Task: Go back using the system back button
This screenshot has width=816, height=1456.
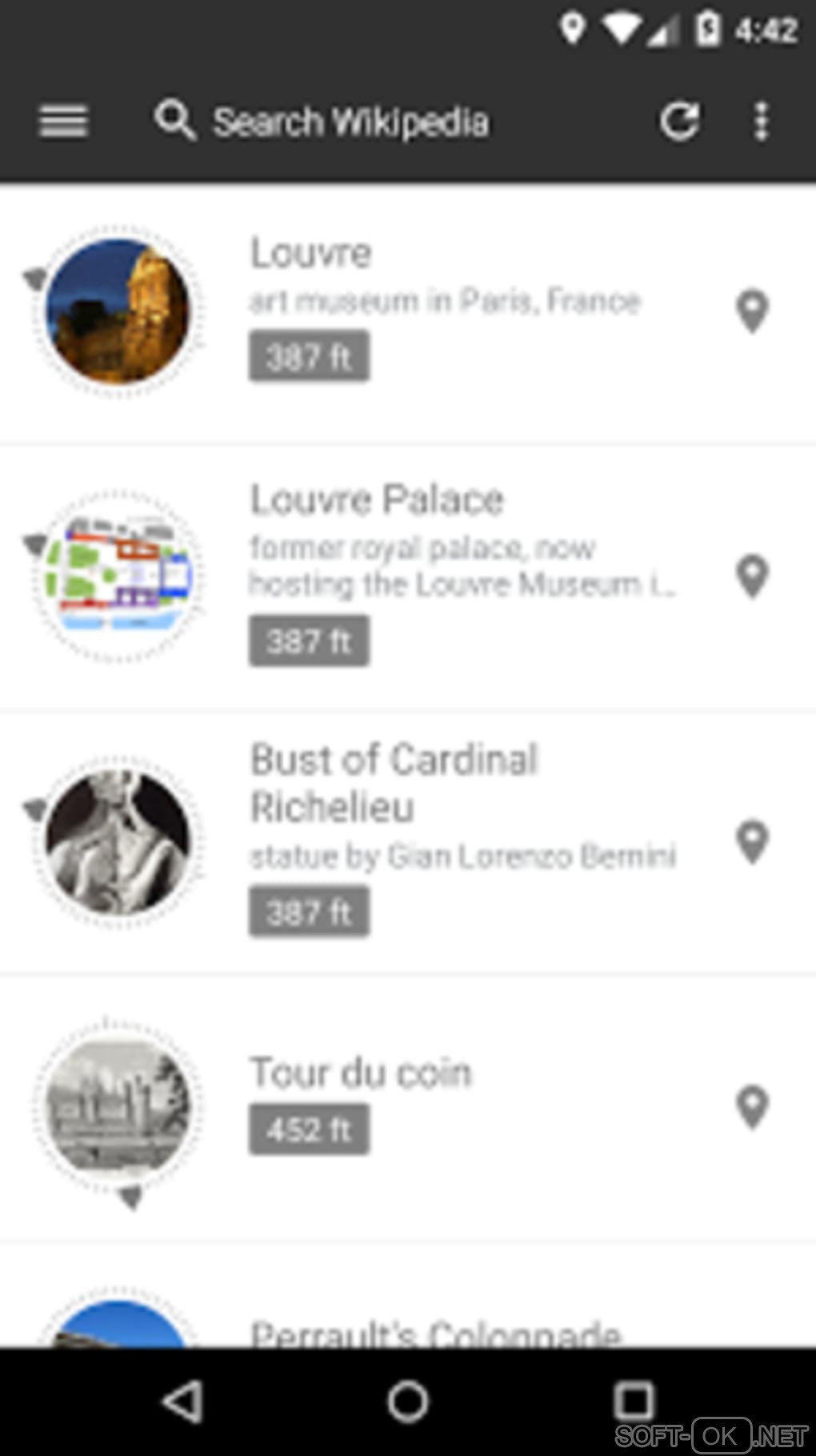Action: (x=183, y=1402)
